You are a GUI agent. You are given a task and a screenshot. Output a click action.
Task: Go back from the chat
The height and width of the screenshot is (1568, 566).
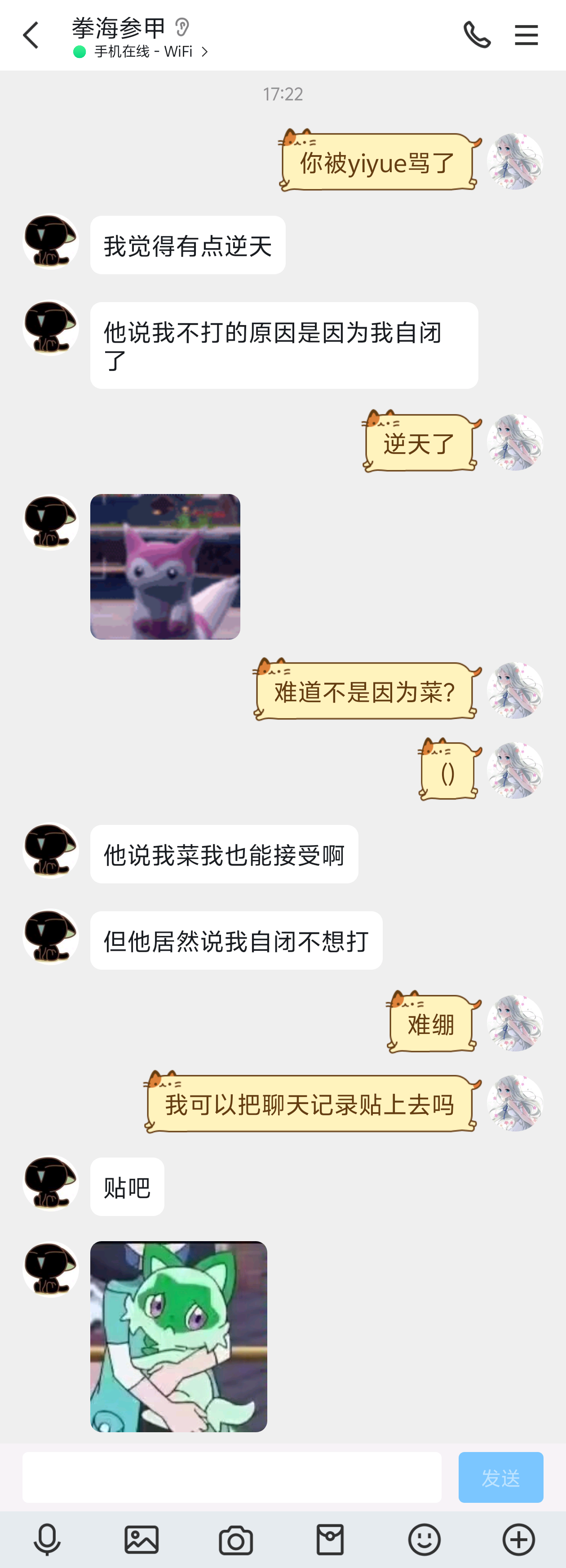coord(31,36)
